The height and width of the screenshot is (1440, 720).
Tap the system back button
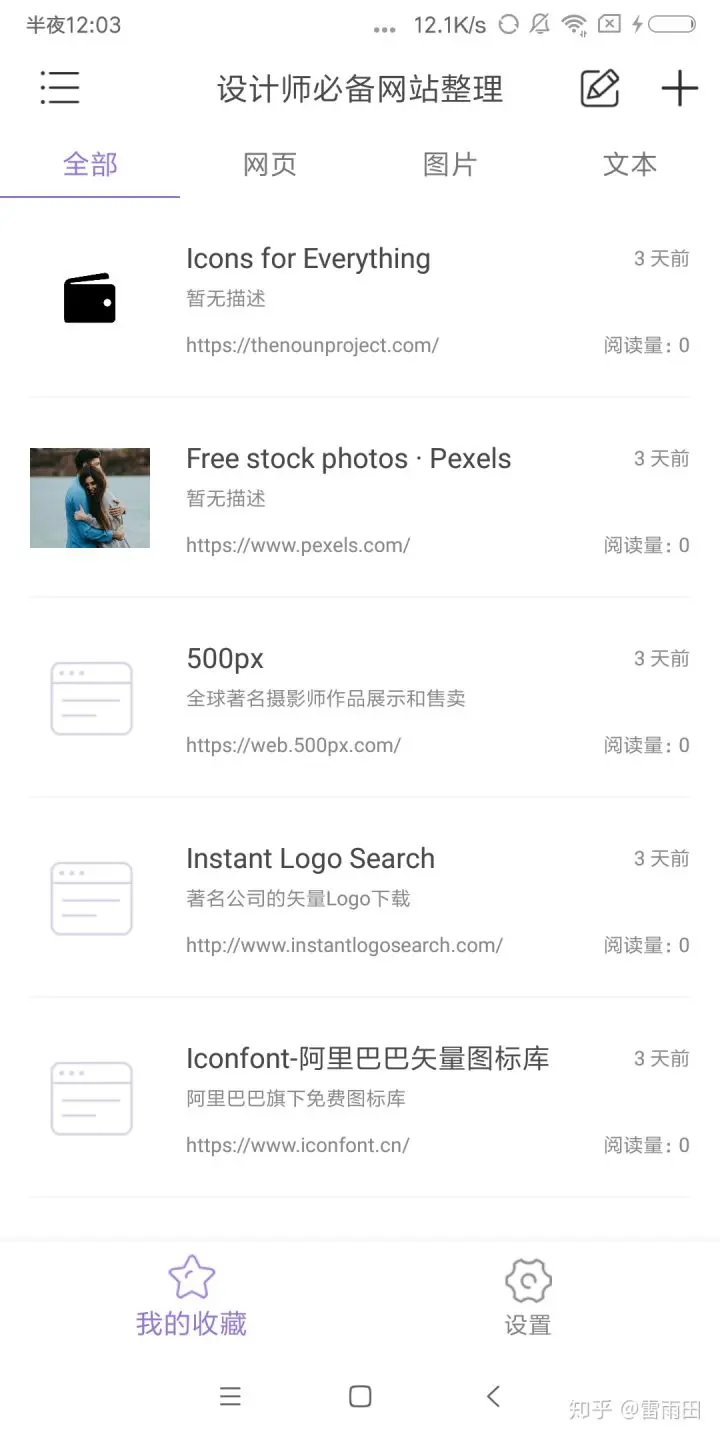(x=493, y=1396)
